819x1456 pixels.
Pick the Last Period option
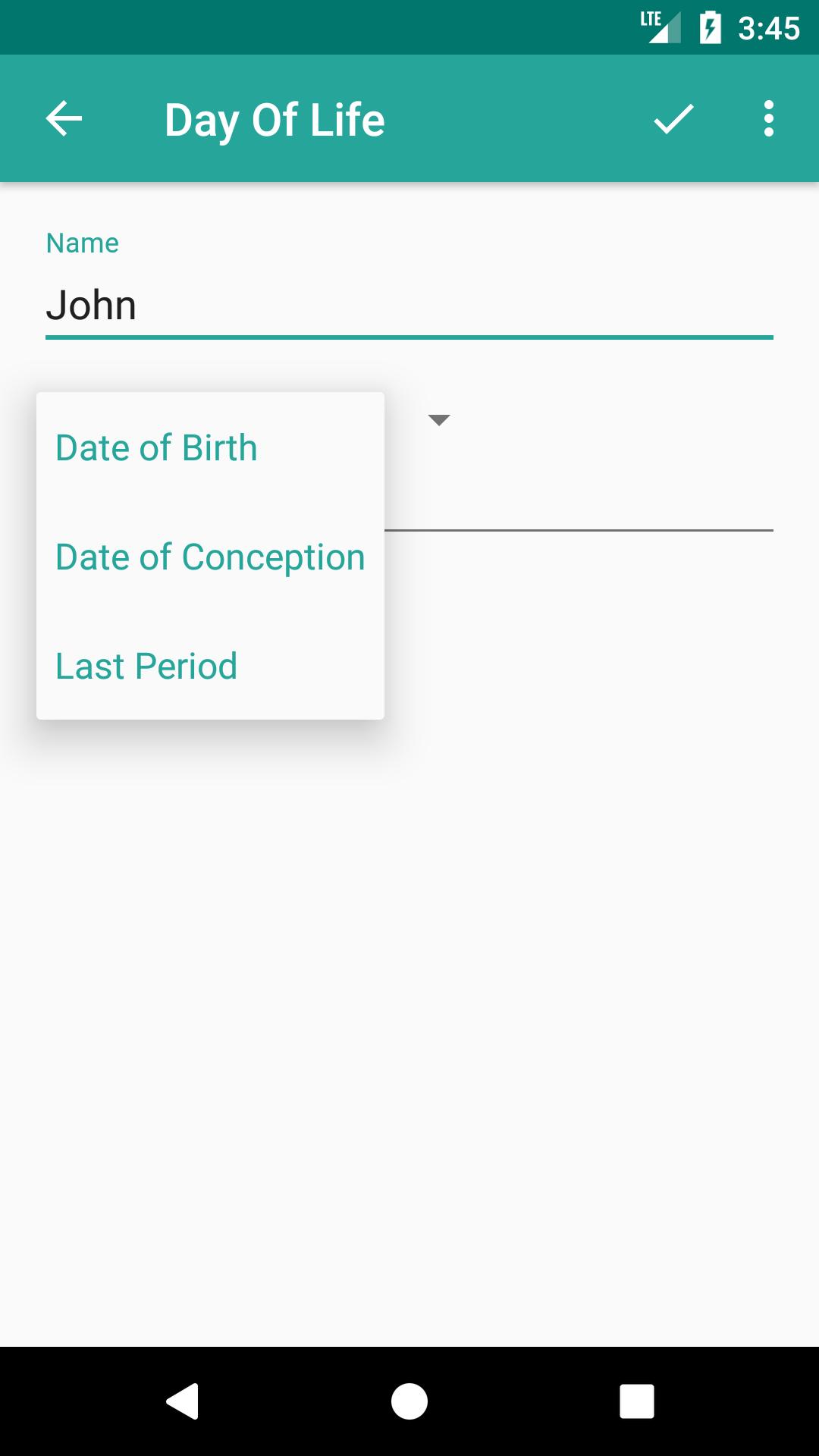210,667
